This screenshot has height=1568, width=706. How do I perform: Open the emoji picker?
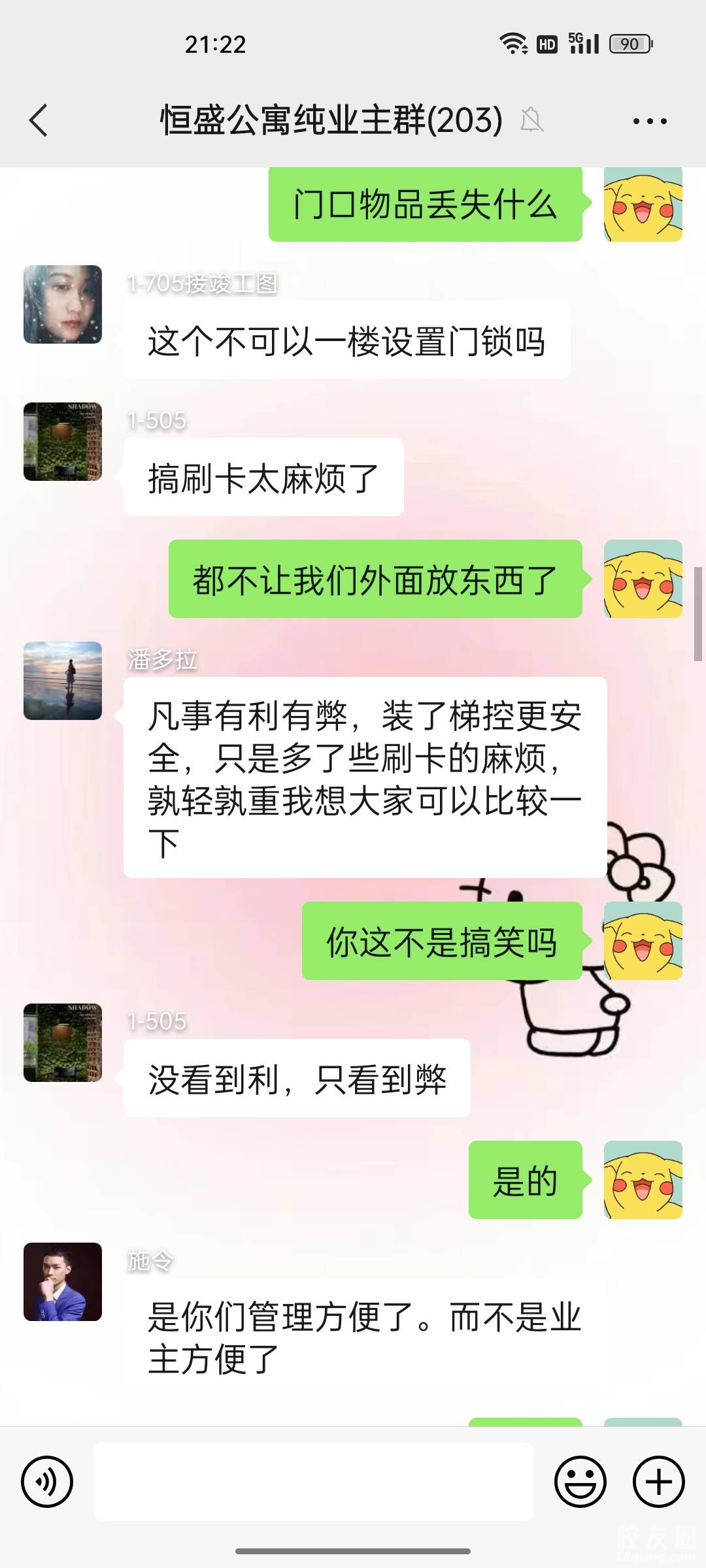coord(580,1482)
